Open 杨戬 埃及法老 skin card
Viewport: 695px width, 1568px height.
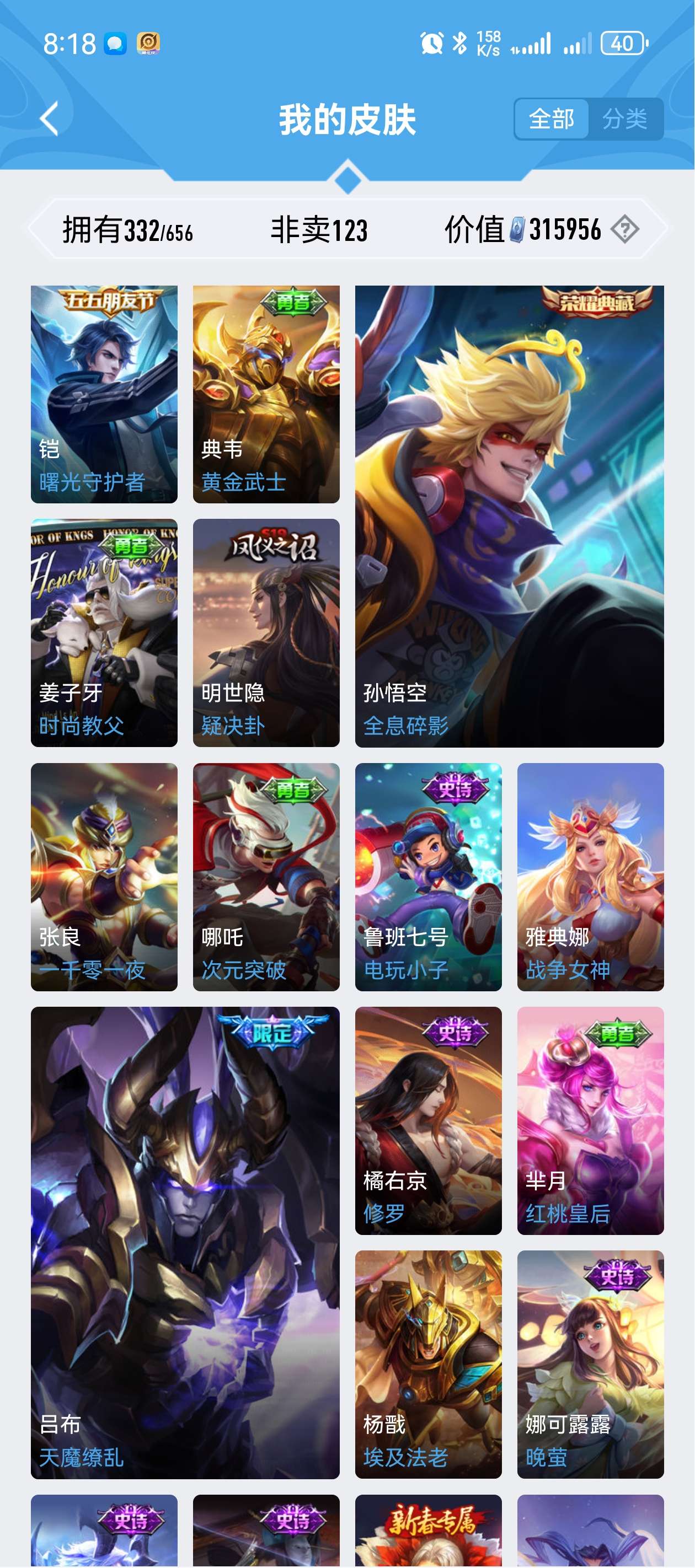428,1363
